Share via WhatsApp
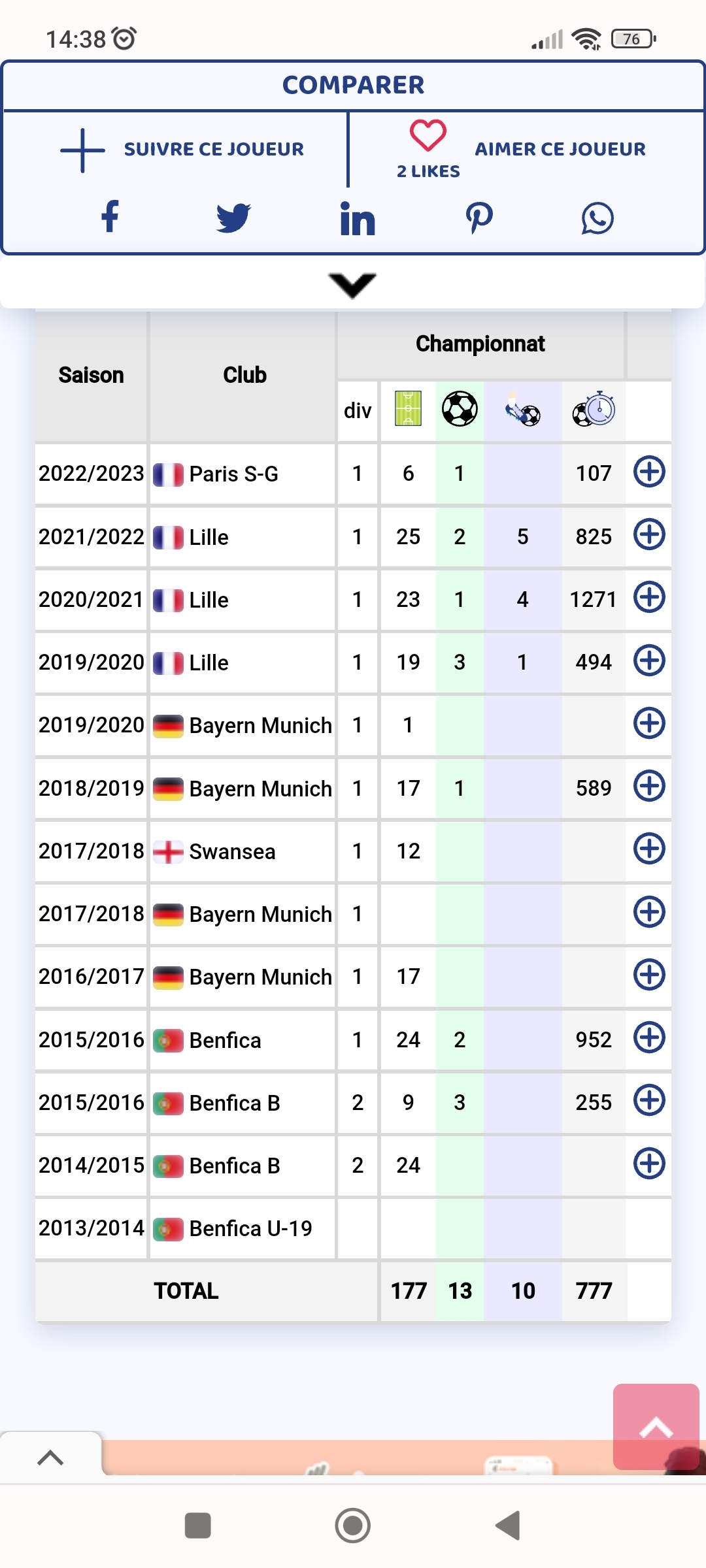 click(597, 218)
